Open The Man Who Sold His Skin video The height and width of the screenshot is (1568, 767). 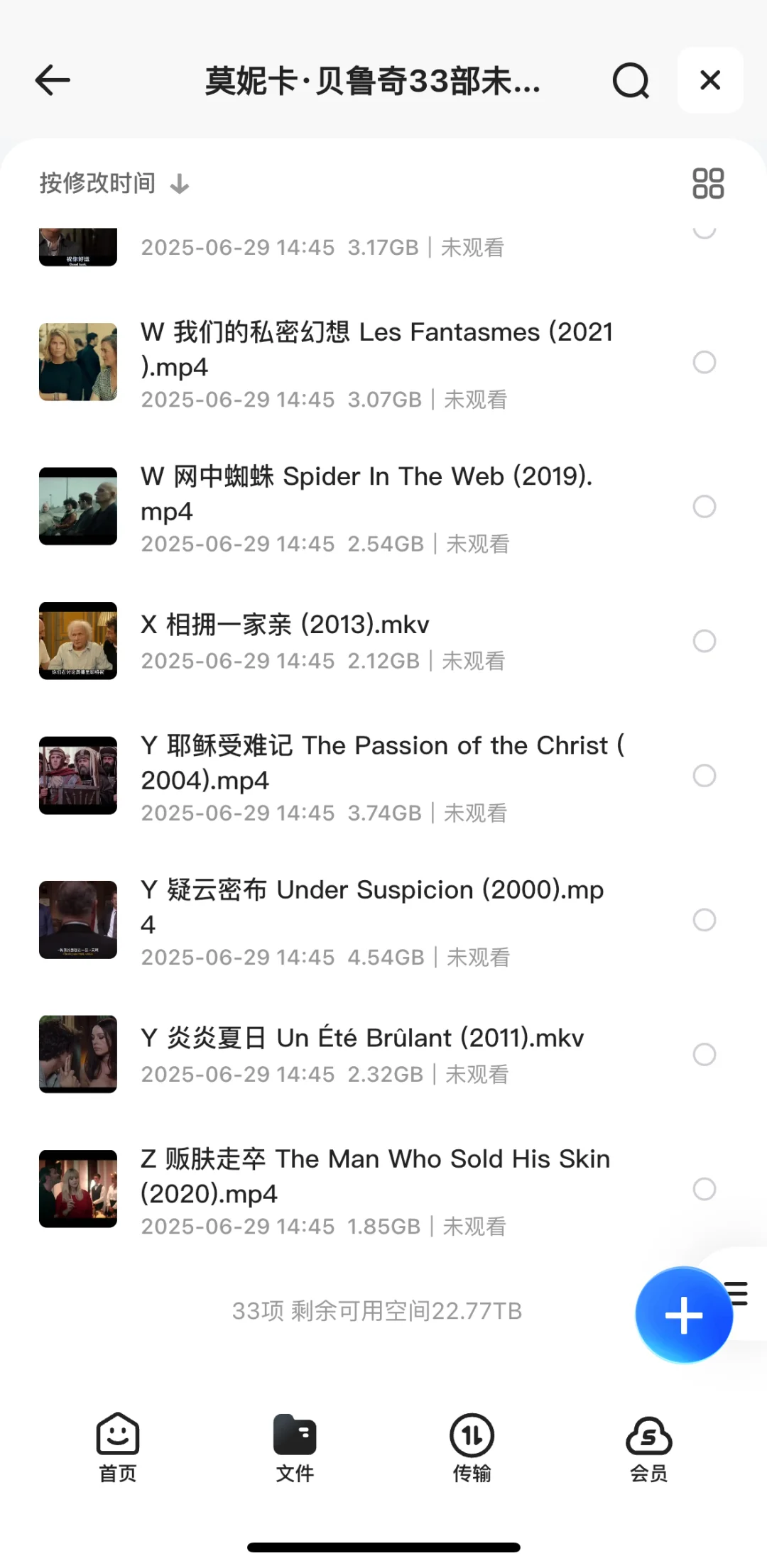pyautogui.click(x=375, y=1175)
